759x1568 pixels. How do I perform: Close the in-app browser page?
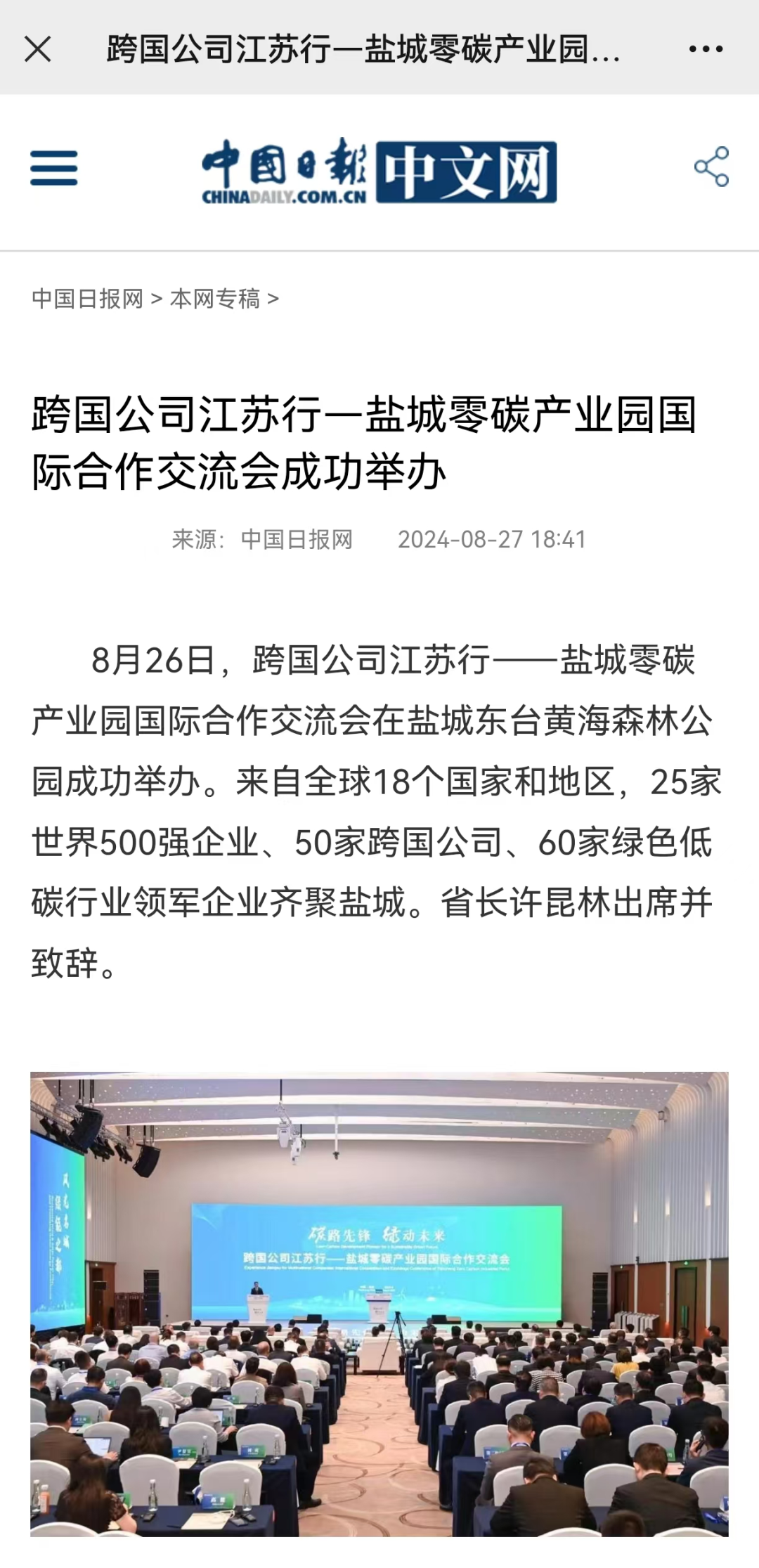pos(38,49)
